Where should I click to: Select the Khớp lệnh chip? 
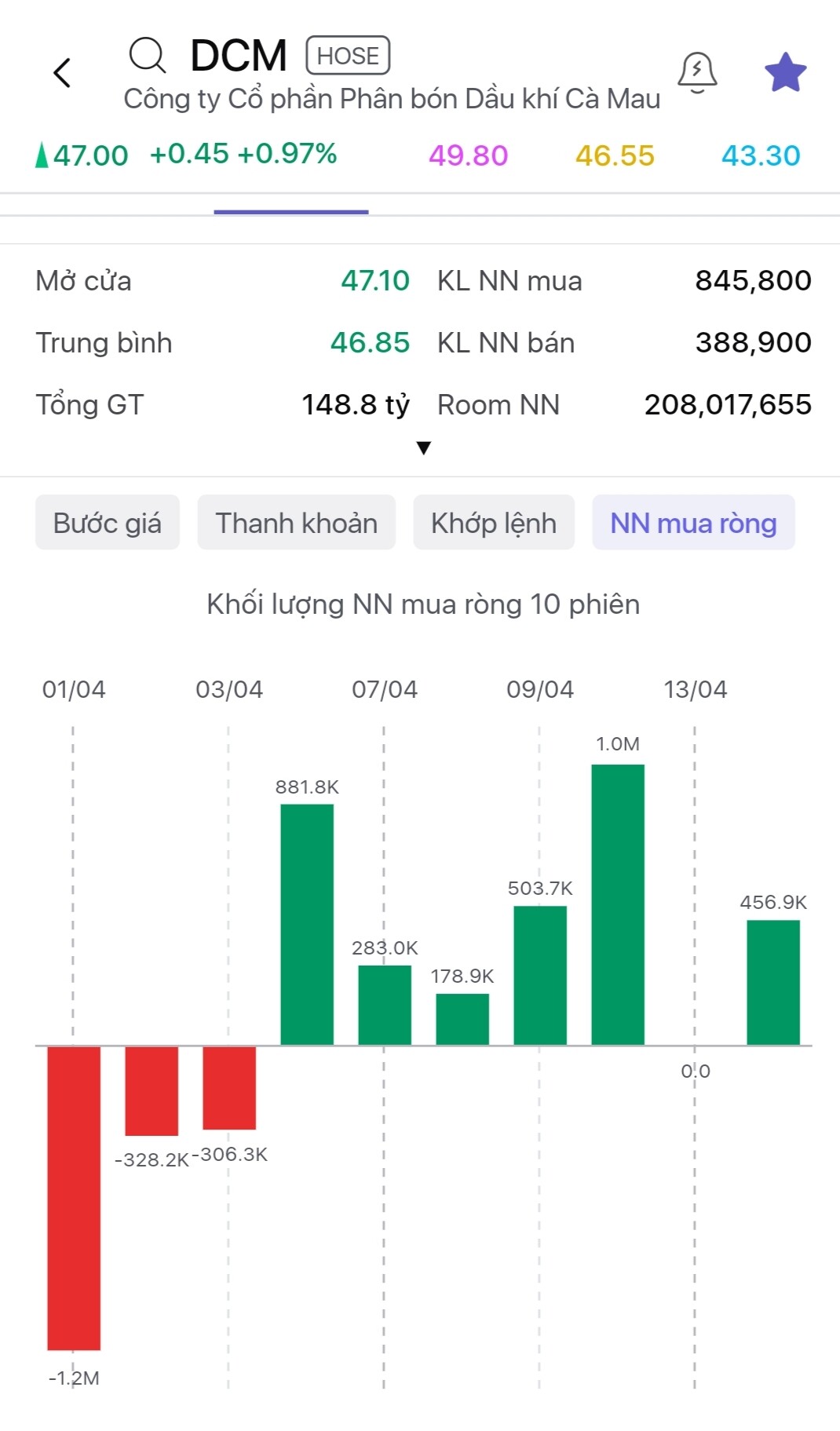[493, 523]
